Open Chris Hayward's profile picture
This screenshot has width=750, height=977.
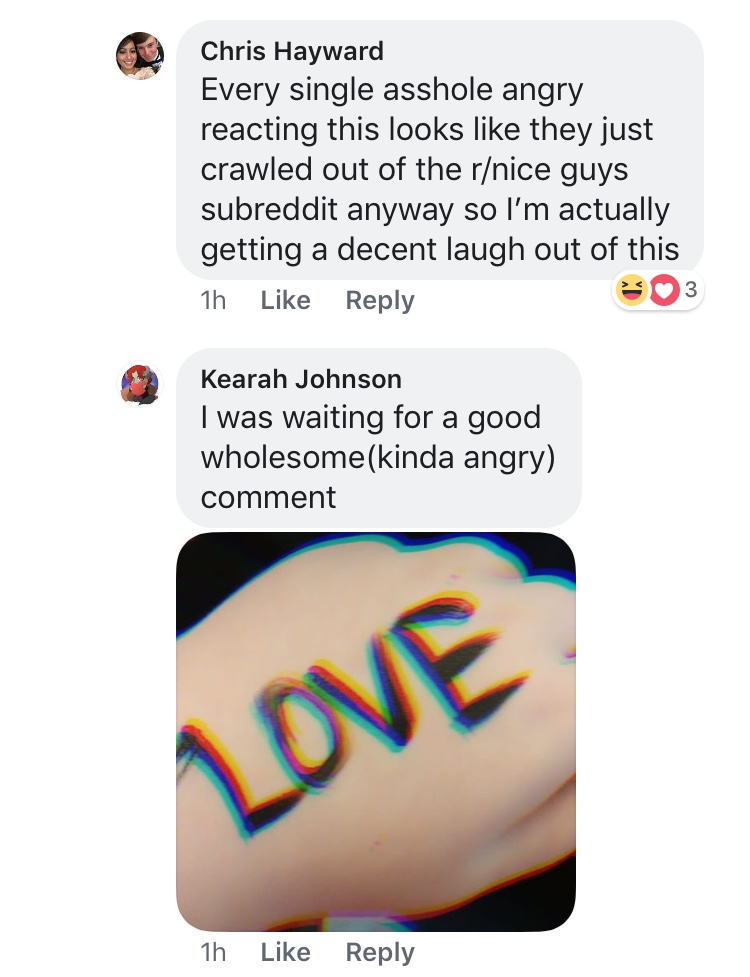coord(140,56)
